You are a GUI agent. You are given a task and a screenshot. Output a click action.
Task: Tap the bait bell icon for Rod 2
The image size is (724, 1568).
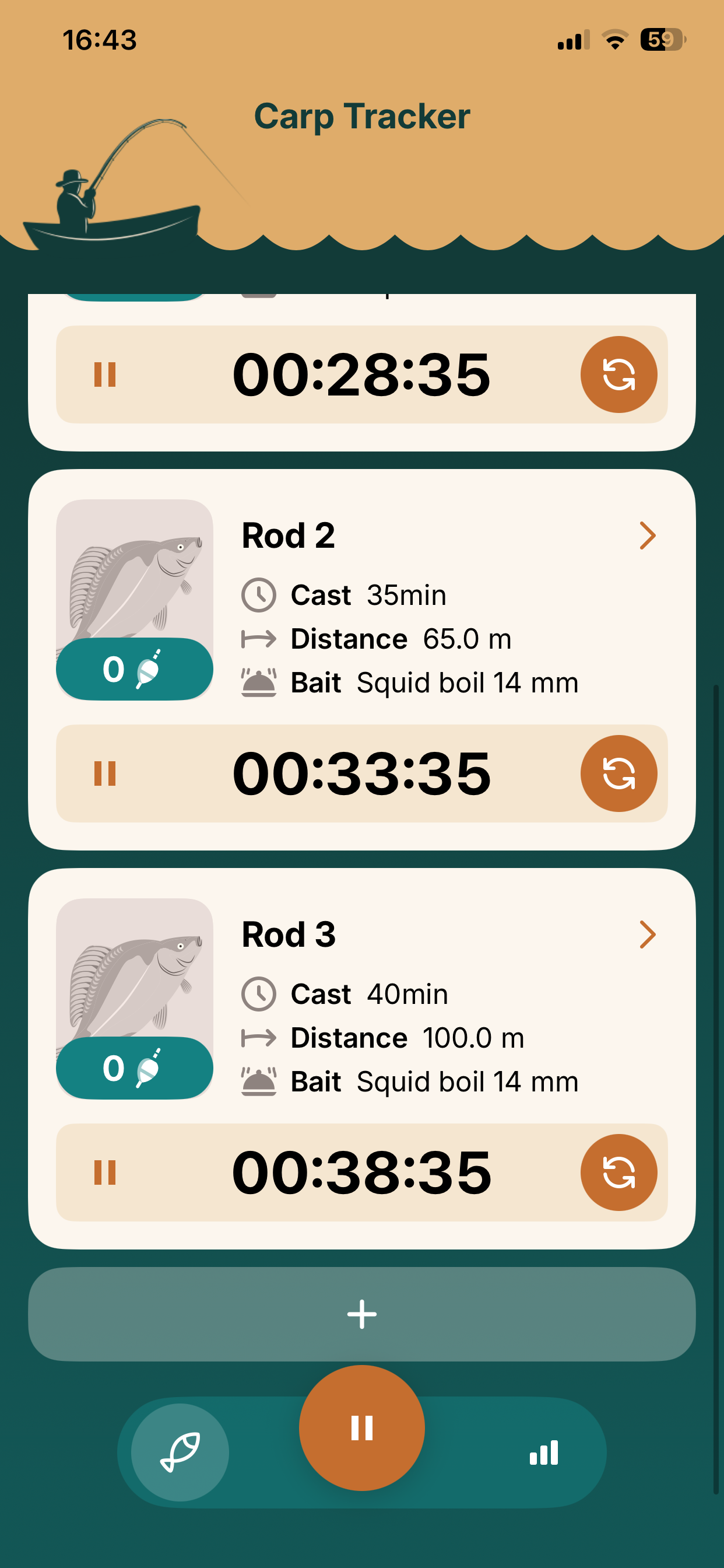tap(260, 682)
